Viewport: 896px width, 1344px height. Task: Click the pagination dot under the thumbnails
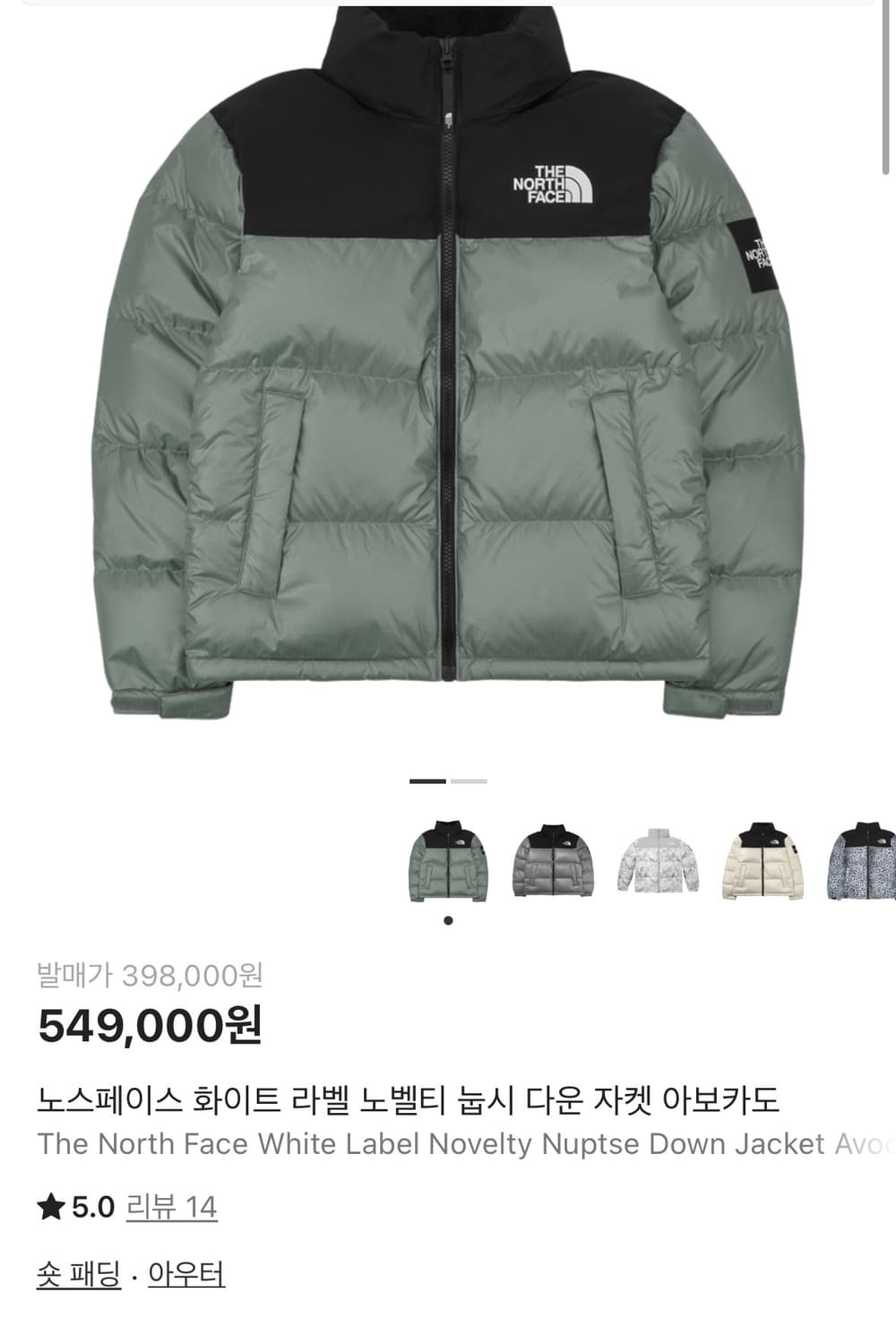pos(446,918)
